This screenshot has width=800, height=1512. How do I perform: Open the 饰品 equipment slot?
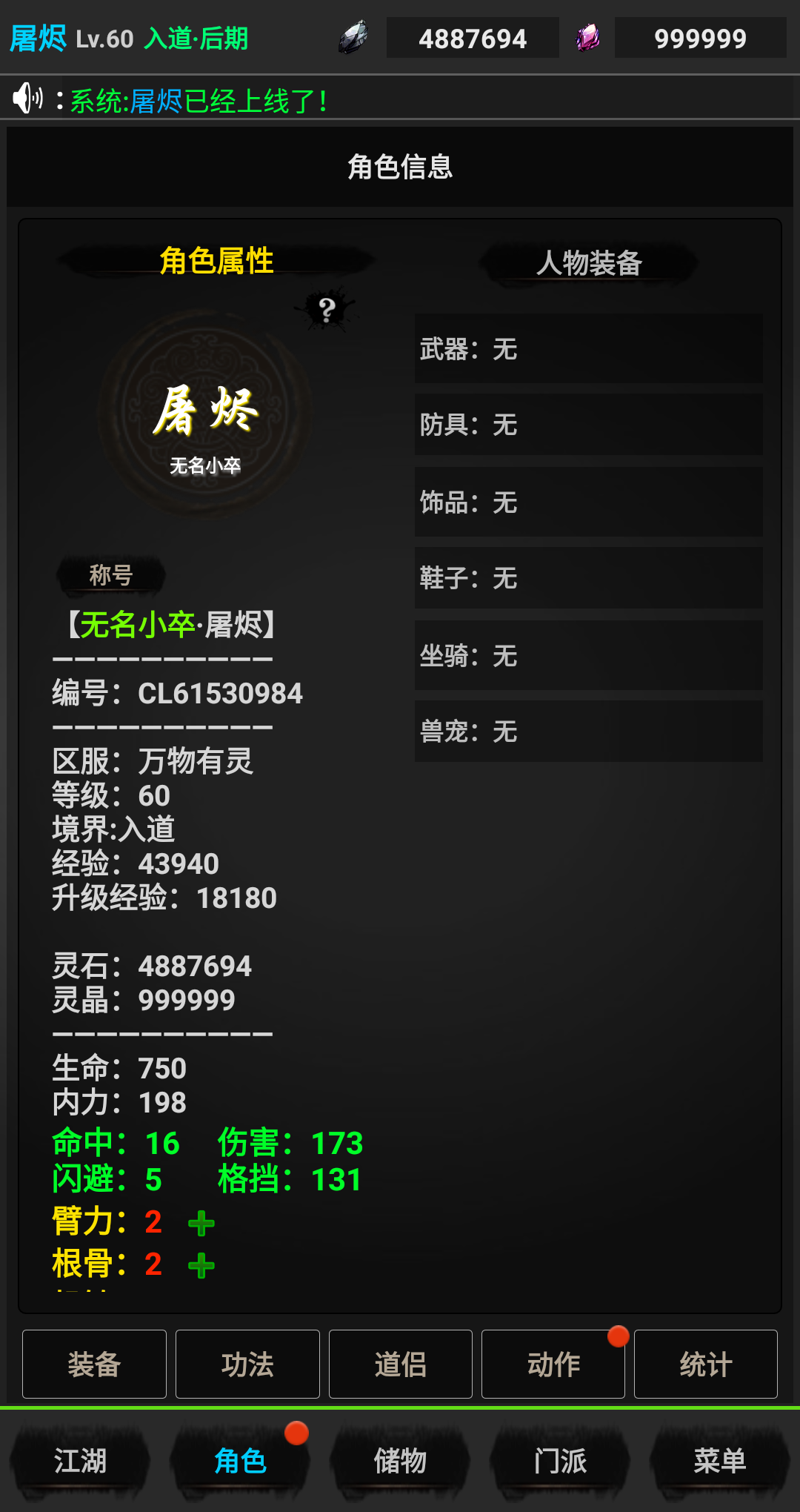pos(588,502)
